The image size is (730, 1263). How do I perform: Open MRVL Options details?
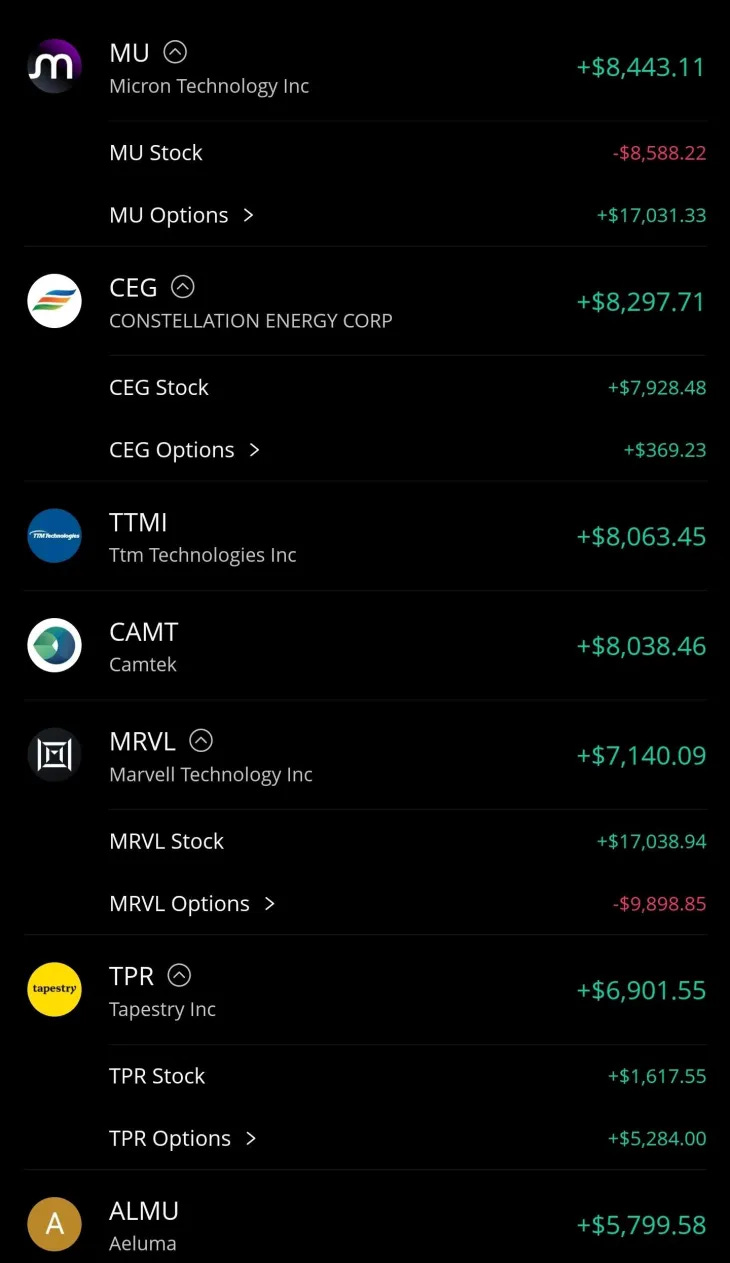click(192, 904)
